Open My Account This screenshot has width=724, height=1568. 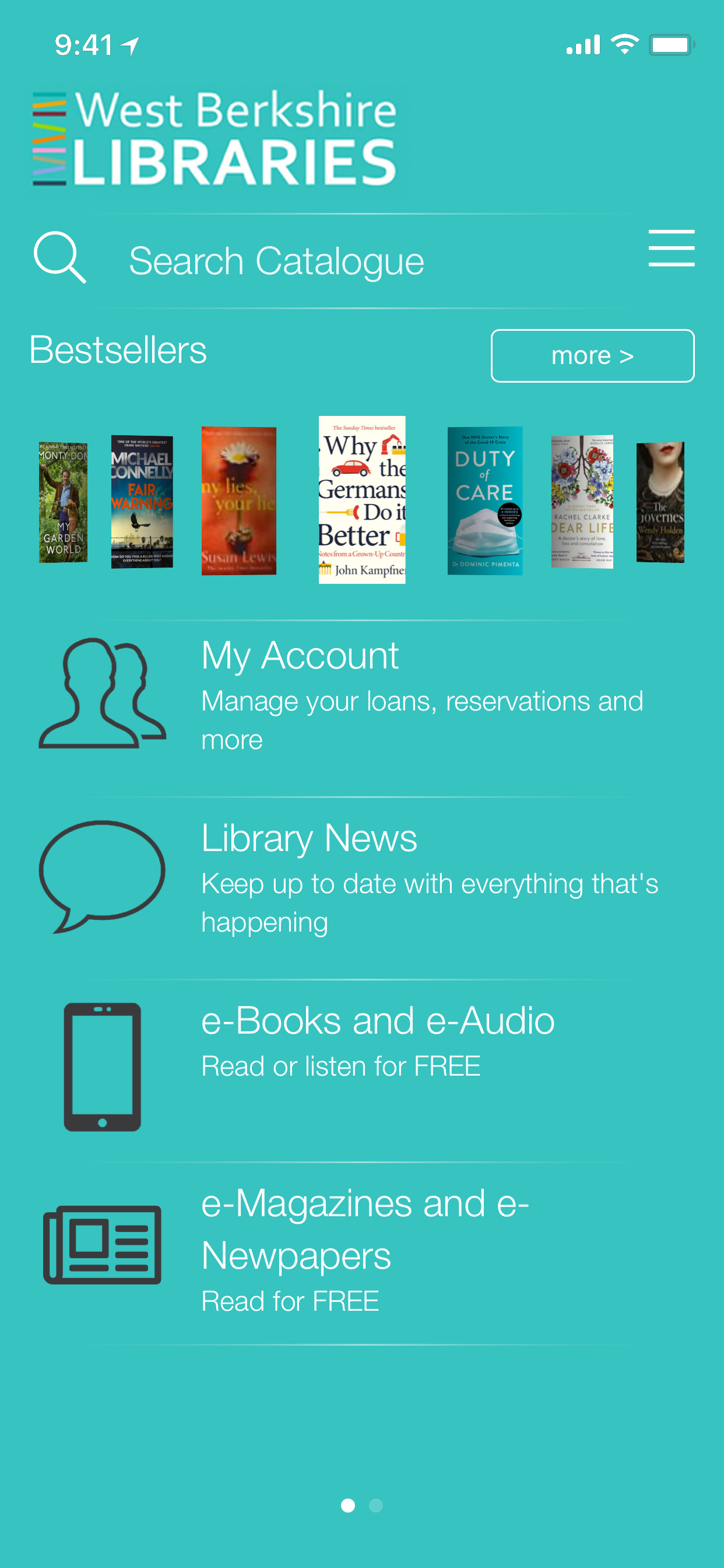361,694
